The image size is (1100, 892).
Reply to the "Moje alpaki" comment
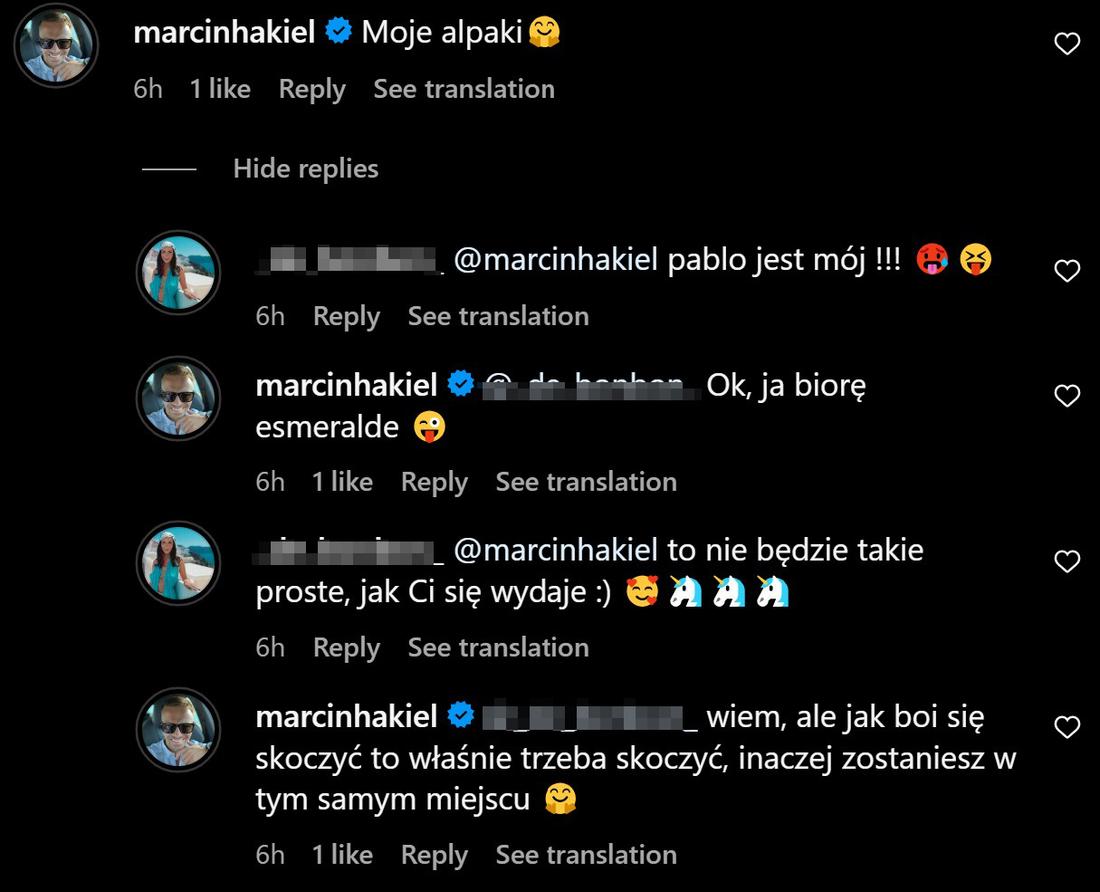pyautogui.click(x=312, y=89)
